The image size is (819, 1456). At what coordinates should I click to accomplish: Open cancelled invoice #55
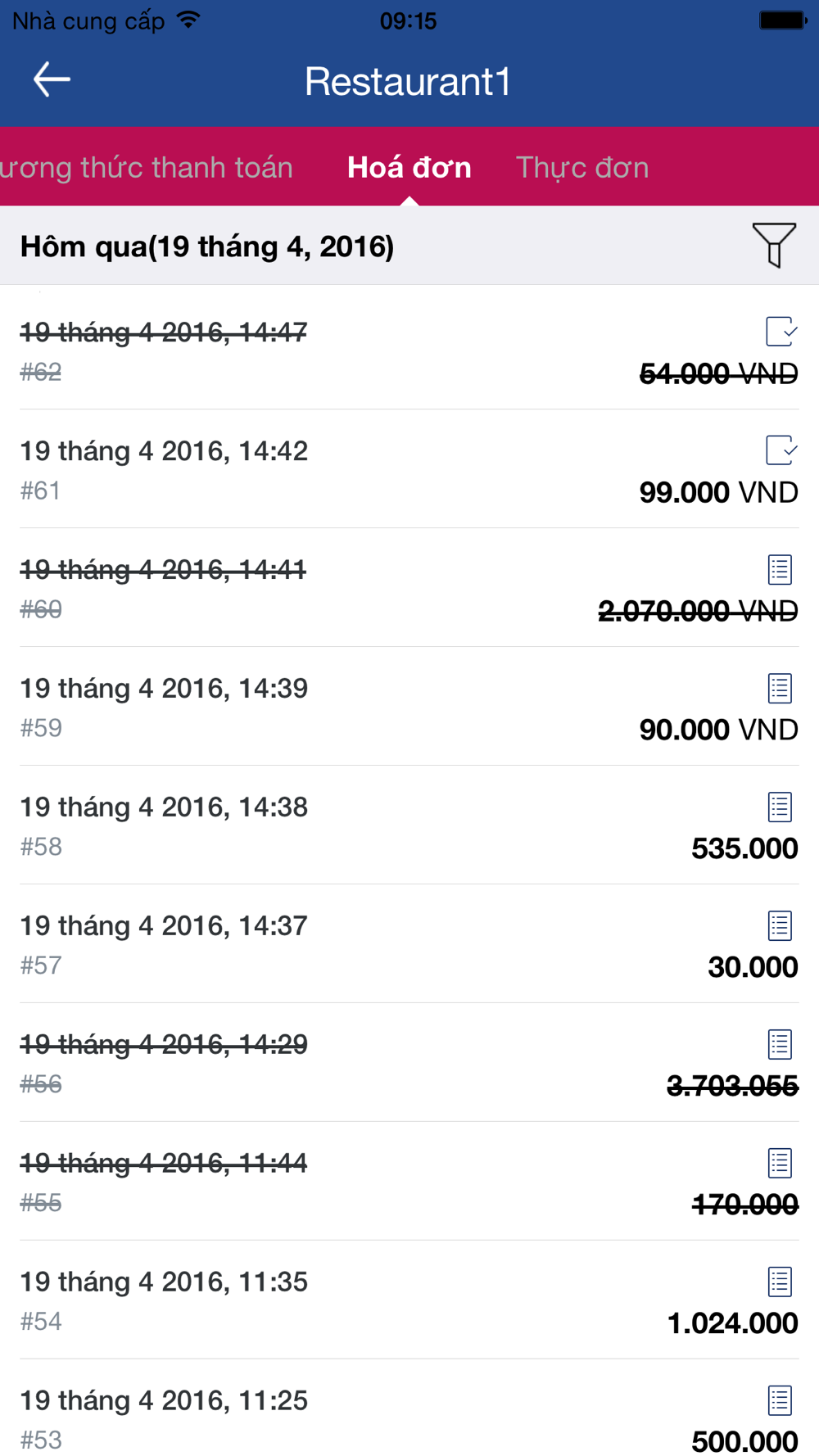[x=409, y=1182]
